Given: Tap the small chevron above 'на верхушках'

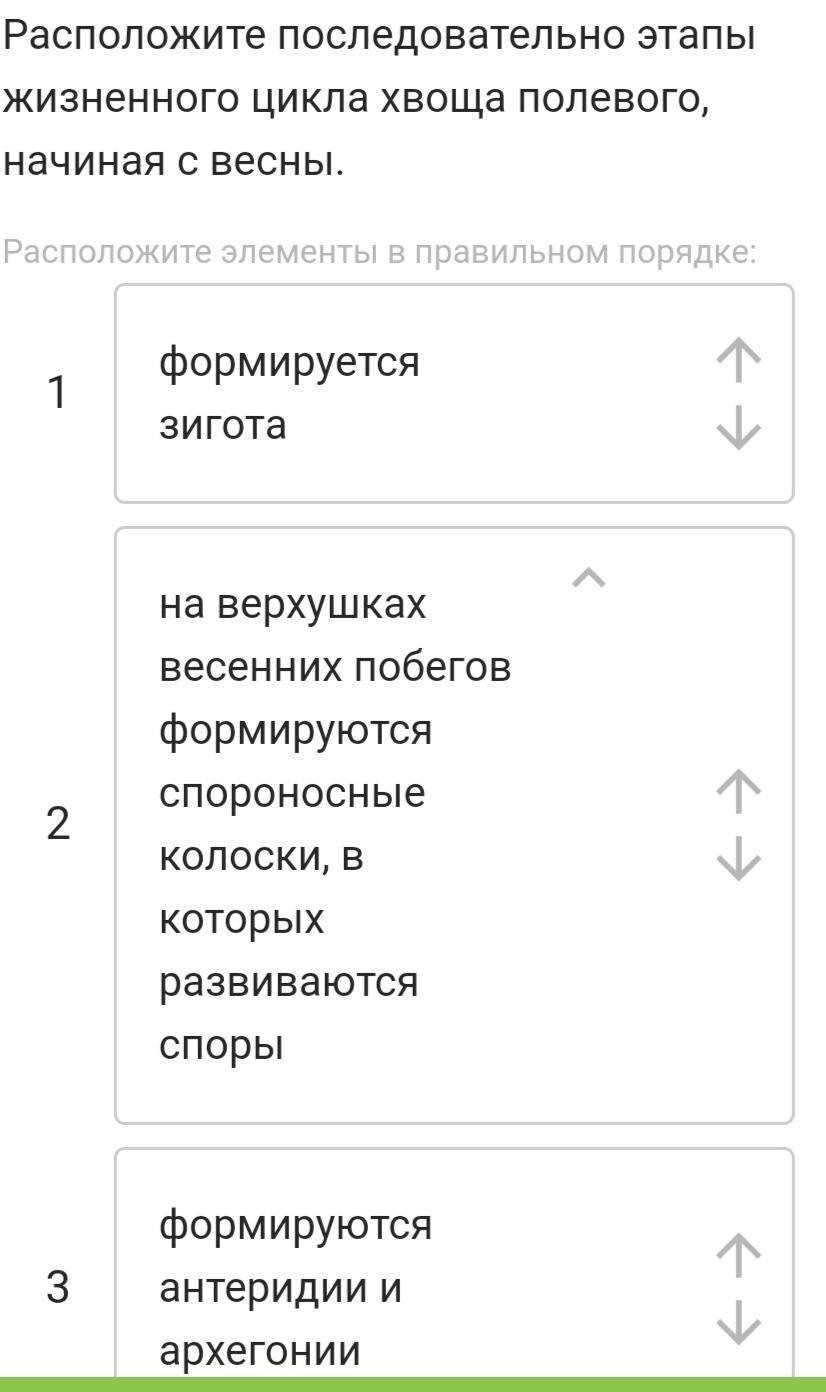Looking at the screenshot, I should tap(589, 577).
